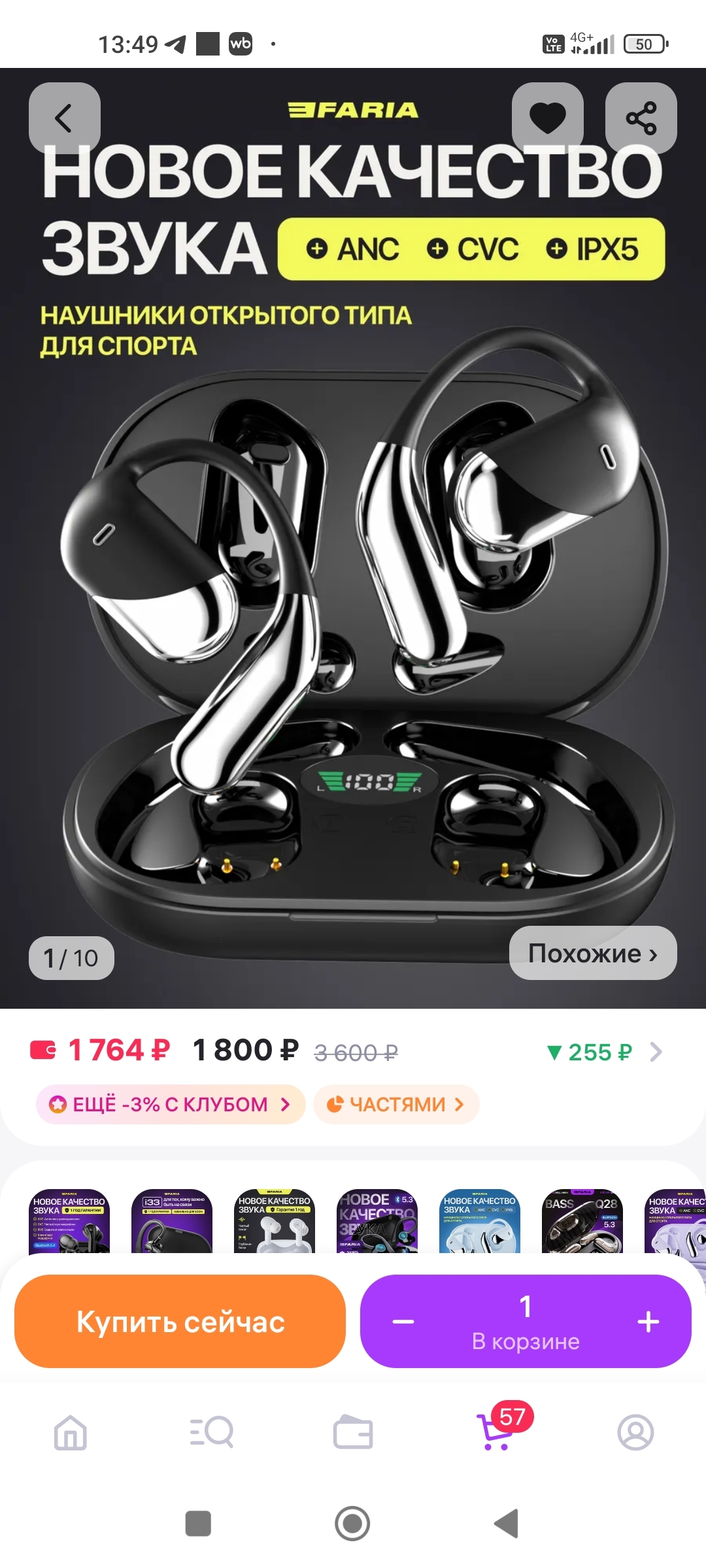This screenshot has width=706, height=1568.
Task: Open the wallet tab
Action: click(353, 1432)
